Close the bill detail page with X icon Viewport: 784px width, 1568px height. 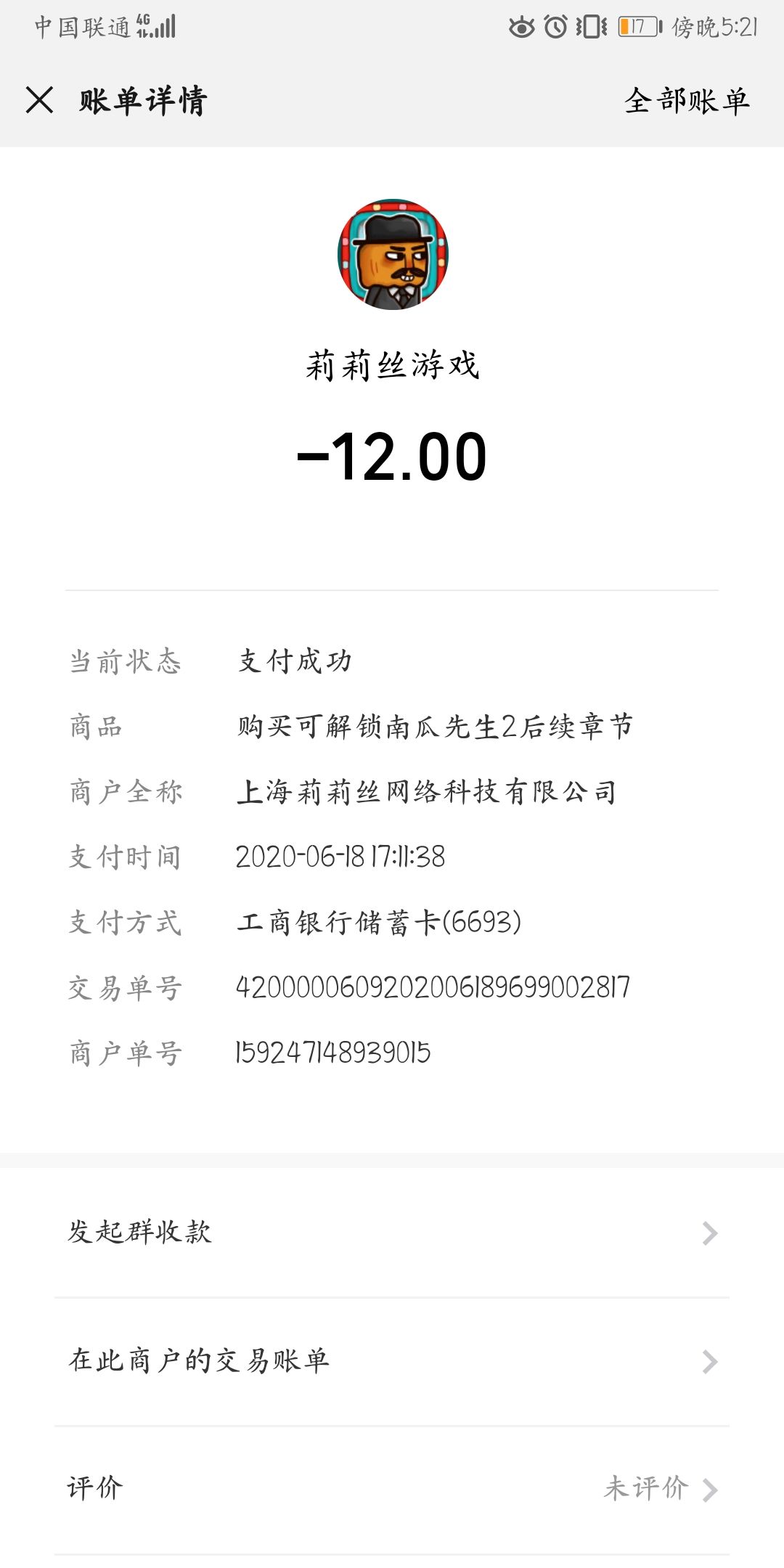click(40, 102)
